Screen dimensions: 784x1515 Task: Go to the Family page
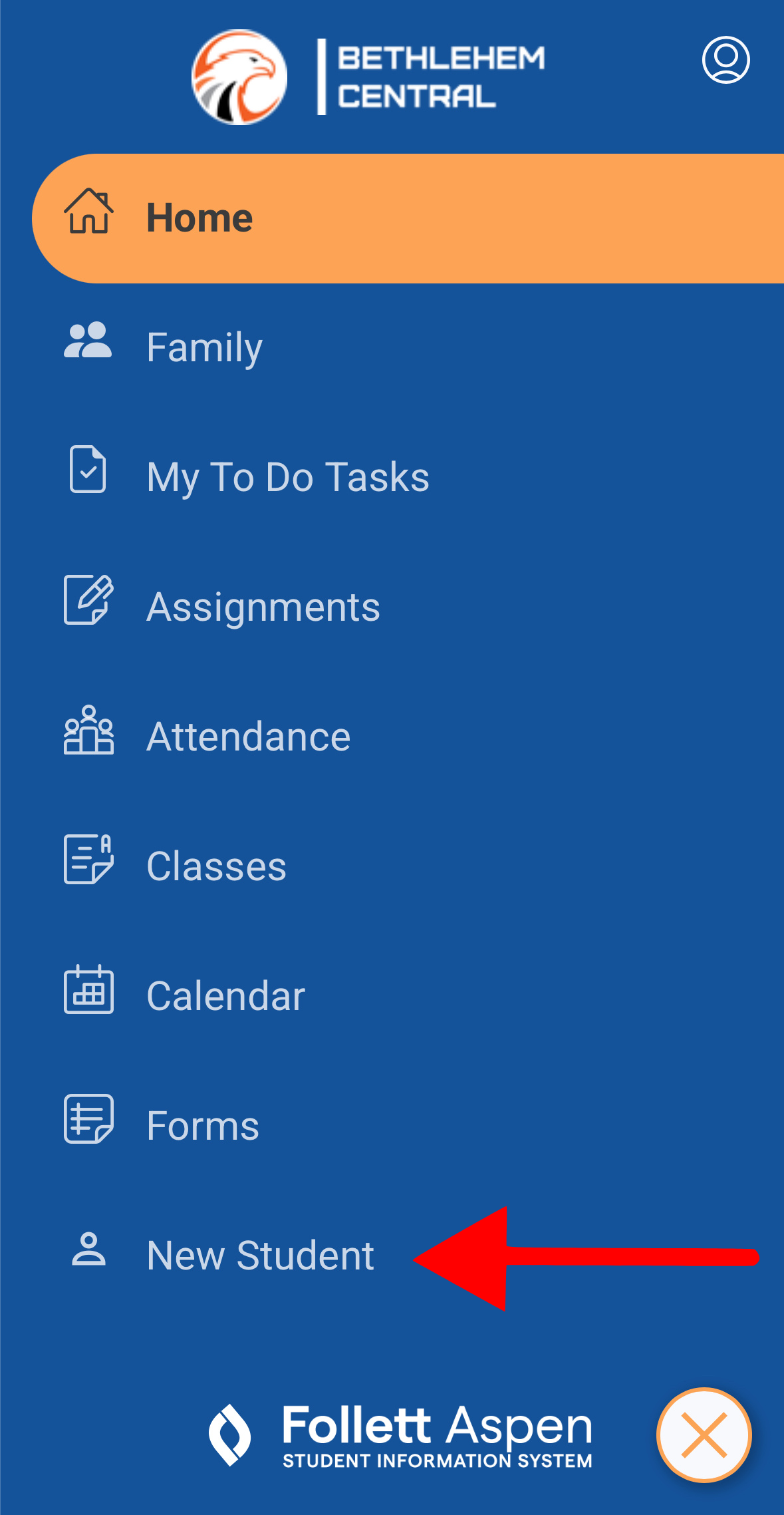click(x=204, y=346)
